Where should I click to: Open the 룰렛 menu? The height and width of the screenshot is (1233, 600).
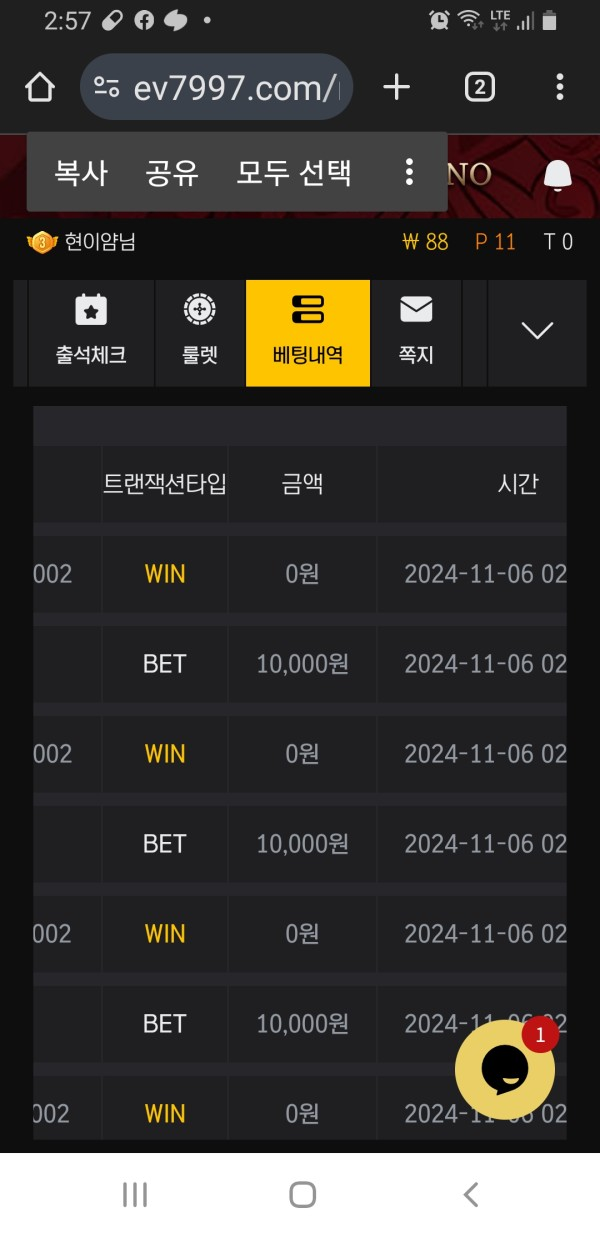pyautogui.click(x=200, y=333)
